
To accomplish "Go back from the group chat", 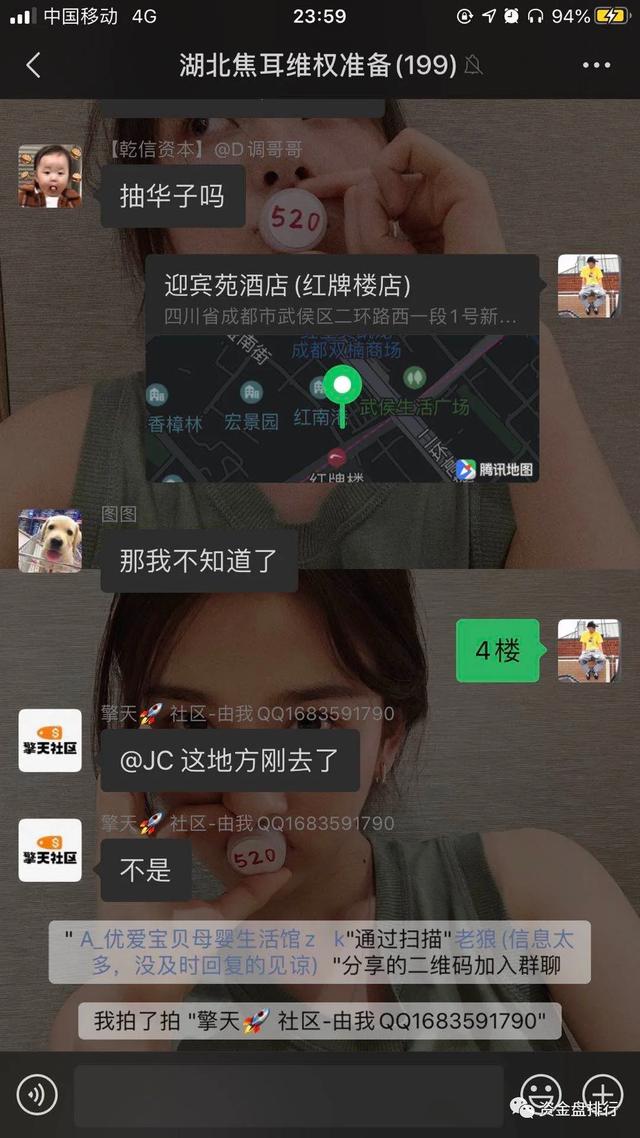I will pos(33,66).
